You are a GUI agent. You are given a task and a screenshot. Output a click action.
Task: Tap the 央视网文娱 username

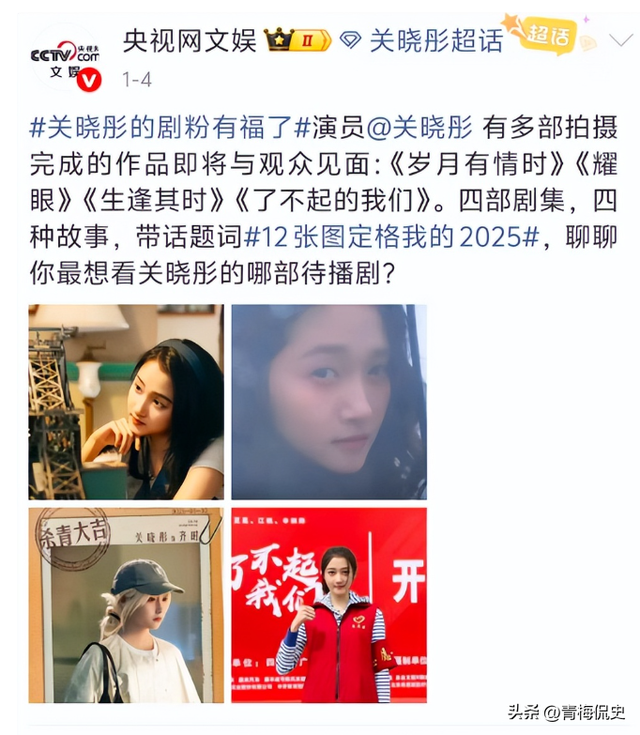pos(189,41)
